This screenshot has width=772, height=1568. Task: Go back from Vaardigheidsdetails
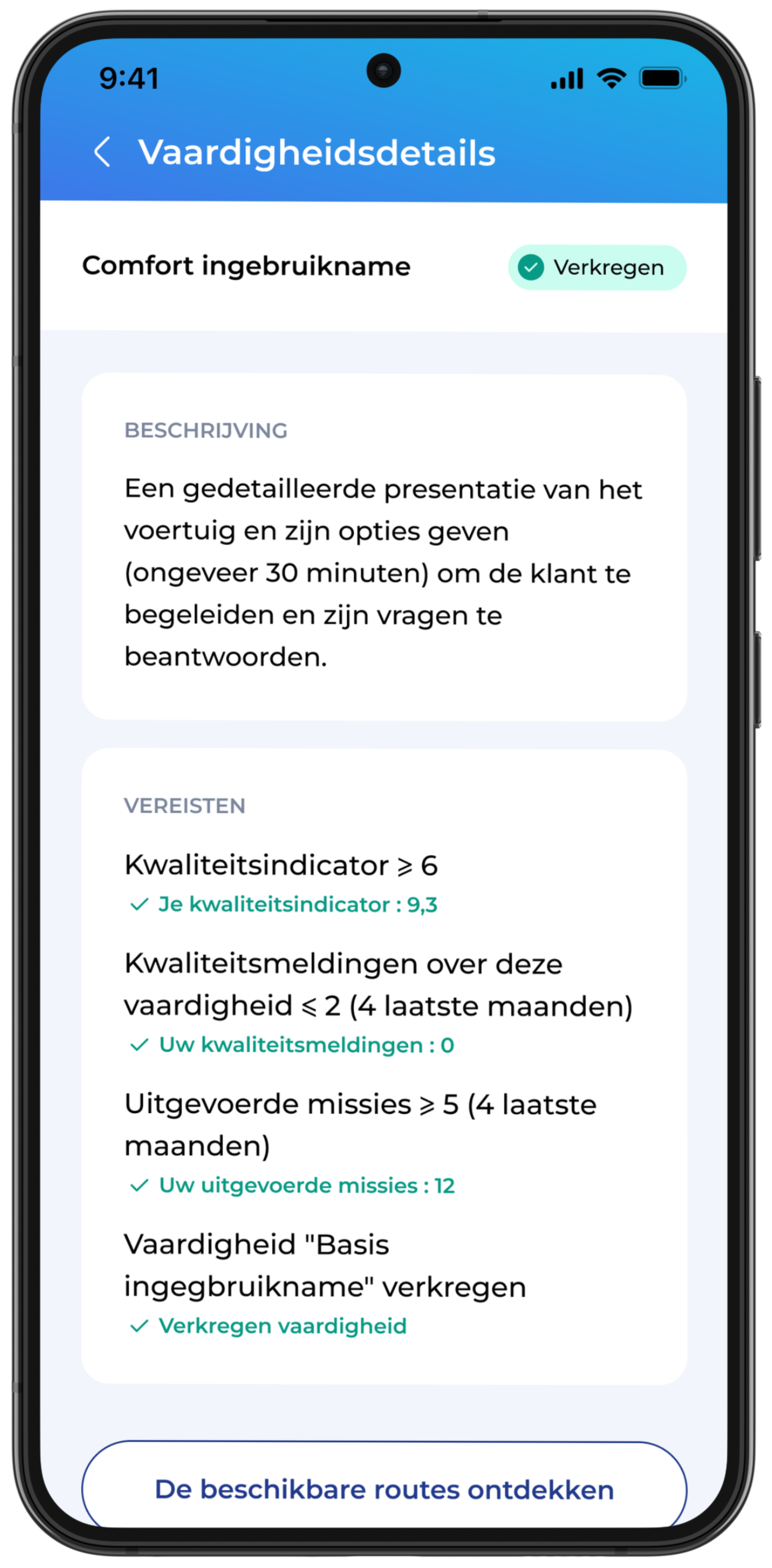[x=102, y=152]
